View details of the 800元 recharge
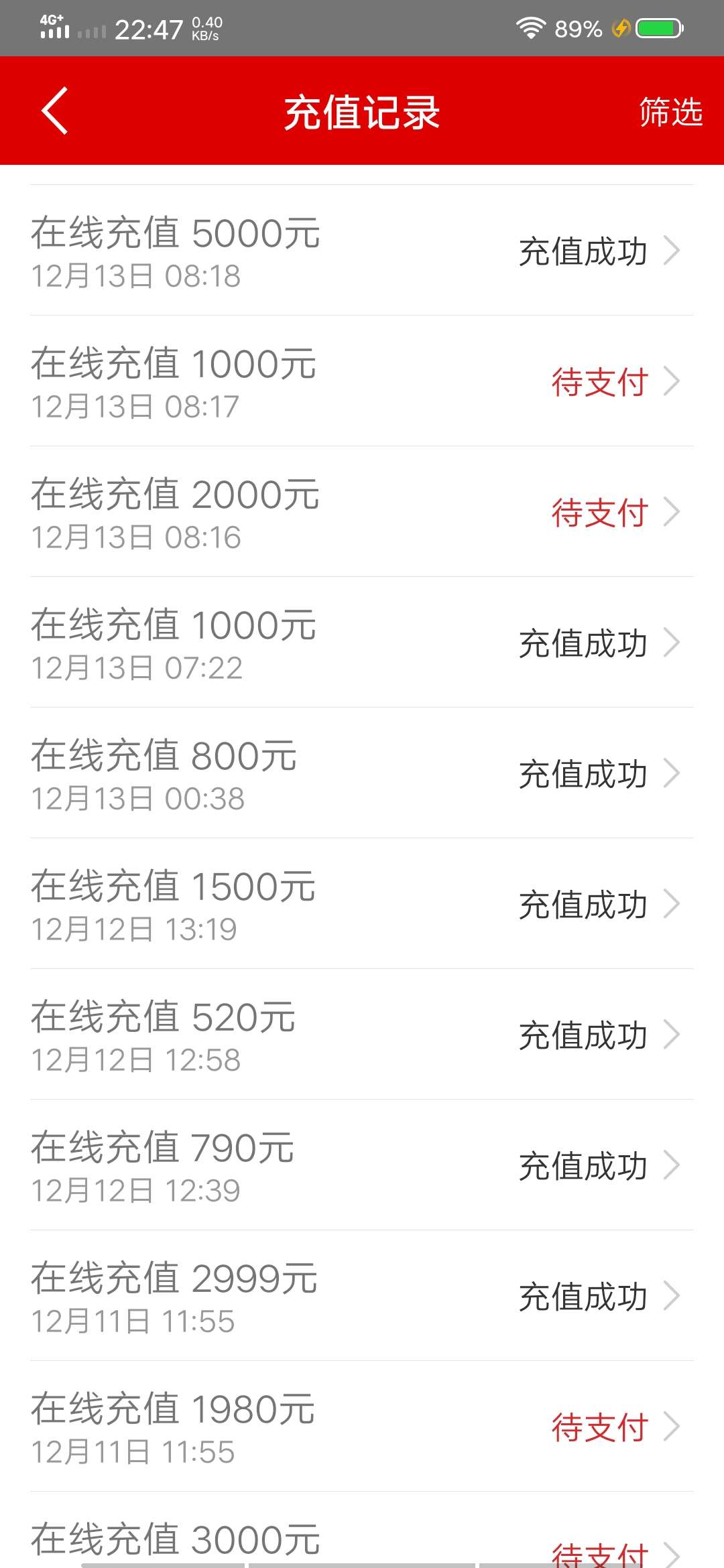The image size is (724, 1568). pyautogui.click(x=362, y=773)
